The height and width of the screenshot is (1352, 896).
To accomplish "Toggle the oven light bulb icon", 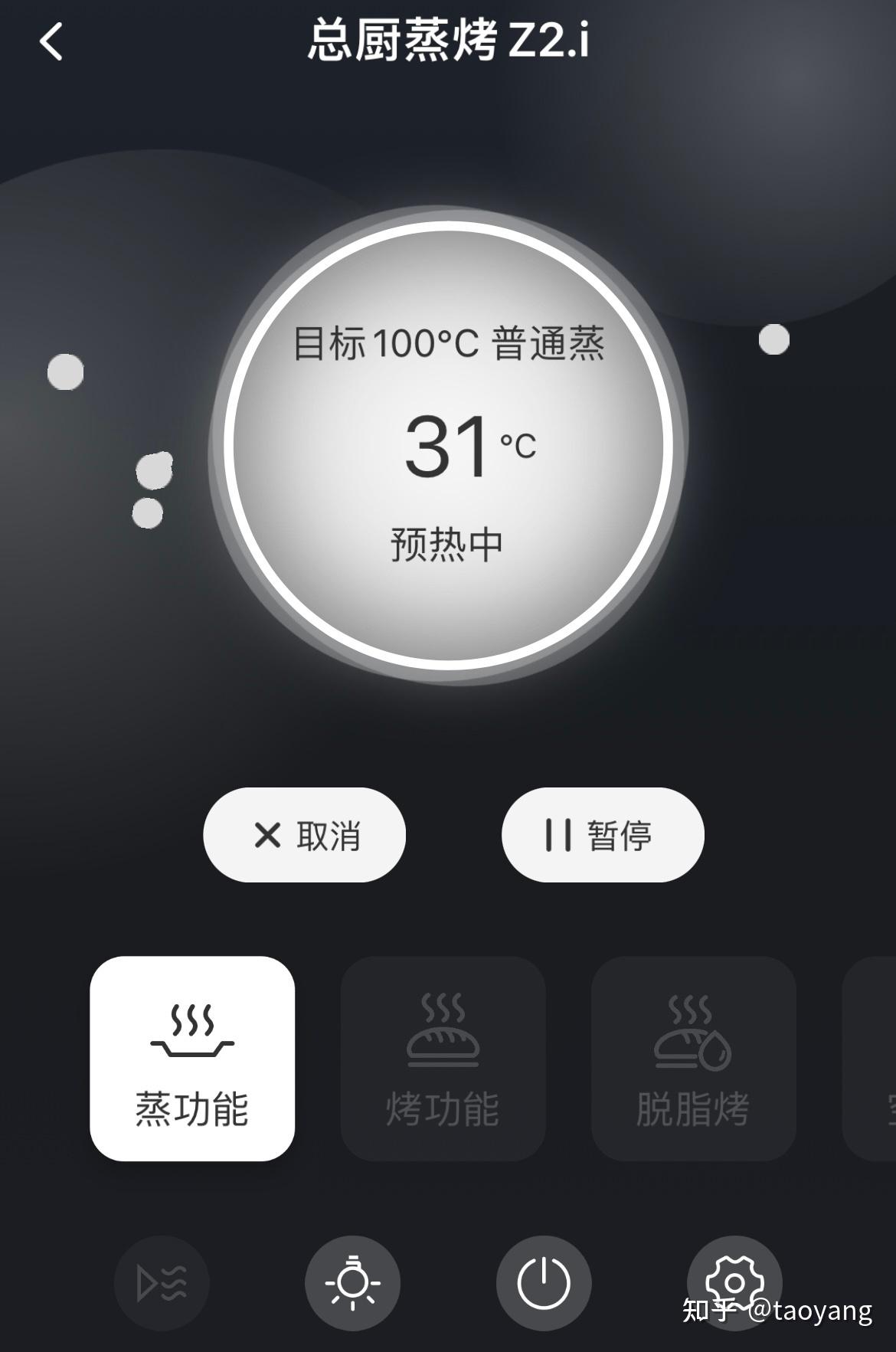I will point(354,1285).
